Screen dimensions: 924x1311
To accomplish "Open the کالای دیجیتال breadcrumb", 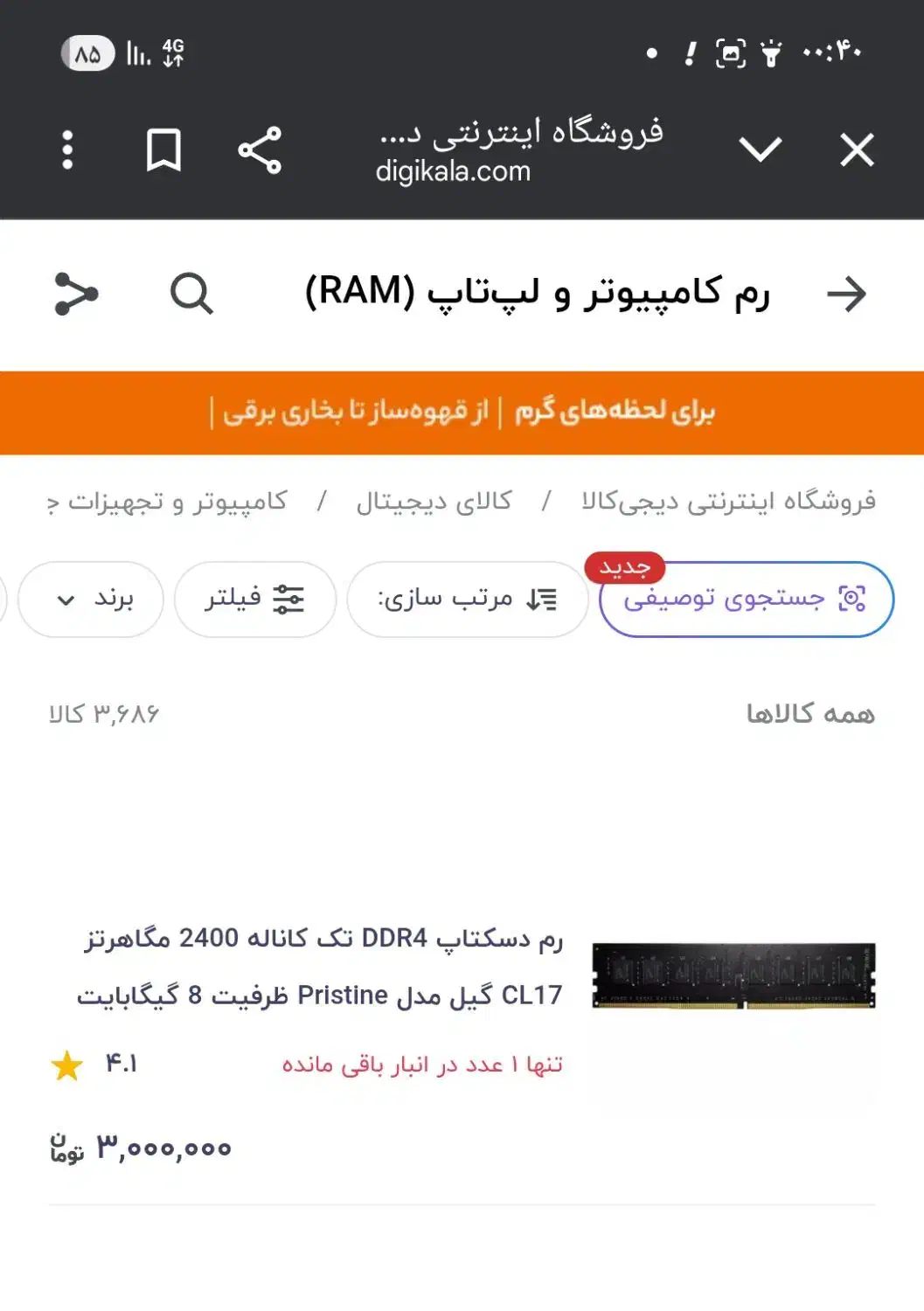I will 434,501.
